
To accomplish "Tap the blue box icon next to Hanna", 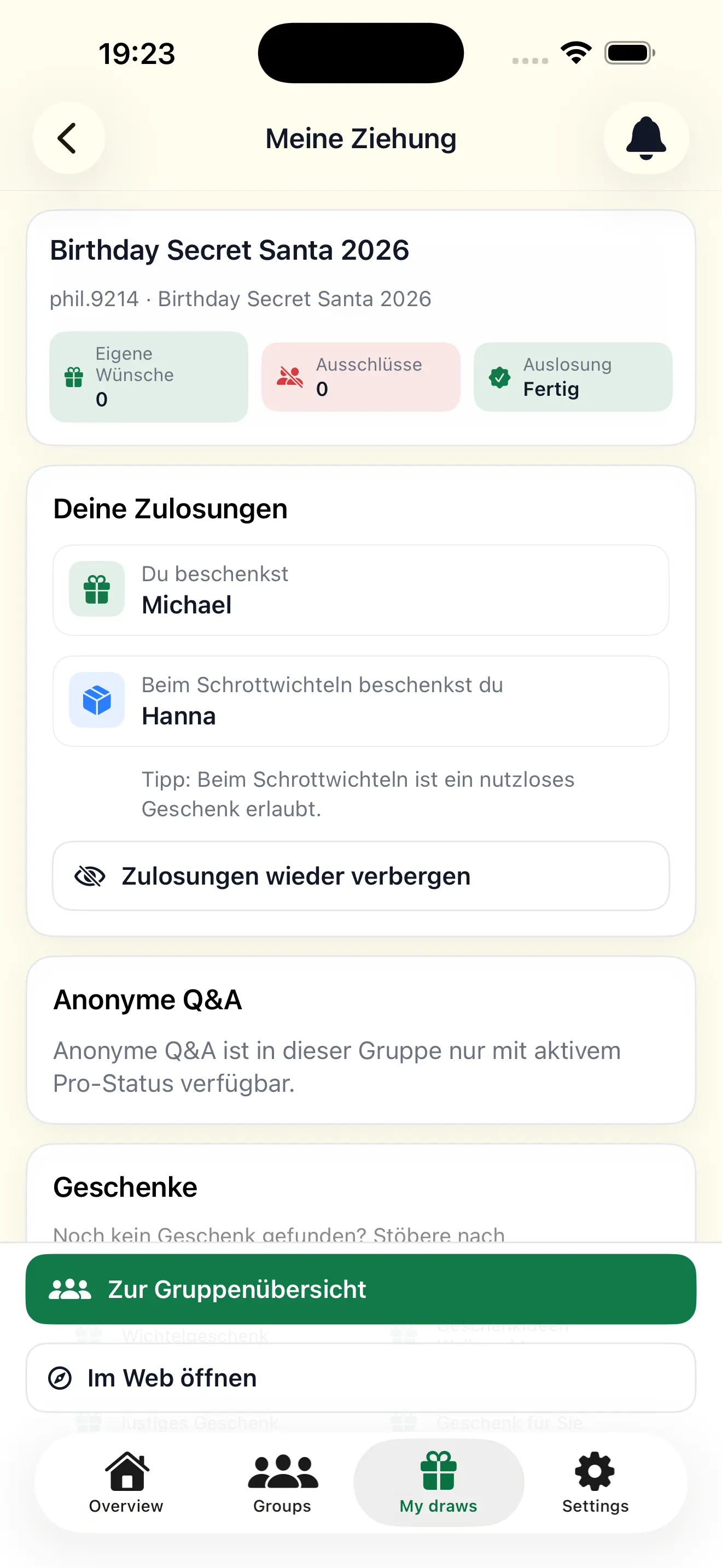I will (96, 700).
